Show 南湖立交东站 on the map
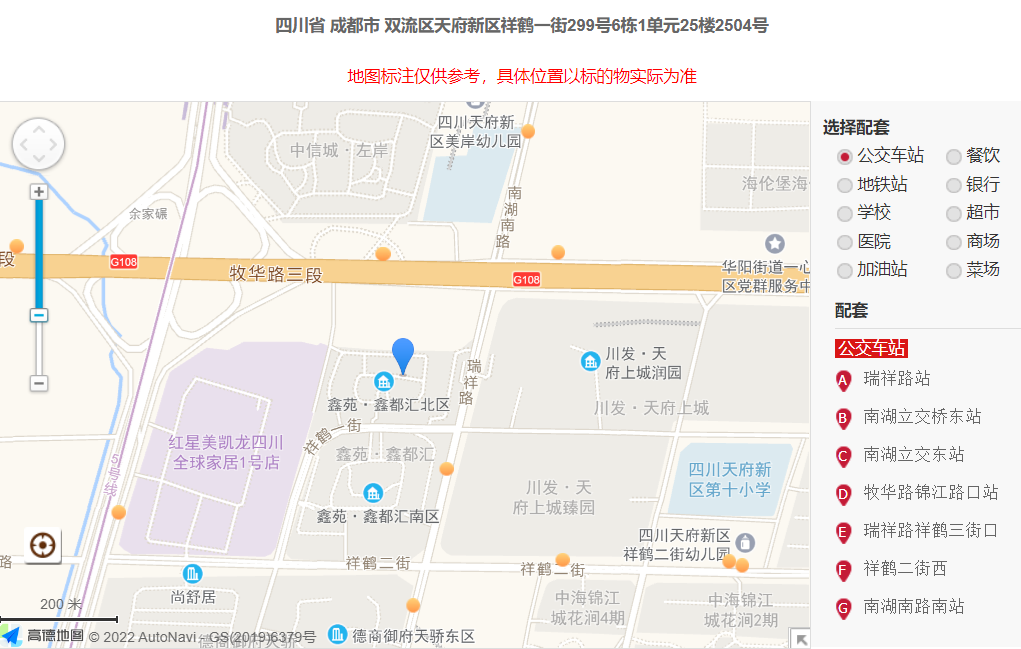Screen dimensions: 1021x649 coord(914,455)
